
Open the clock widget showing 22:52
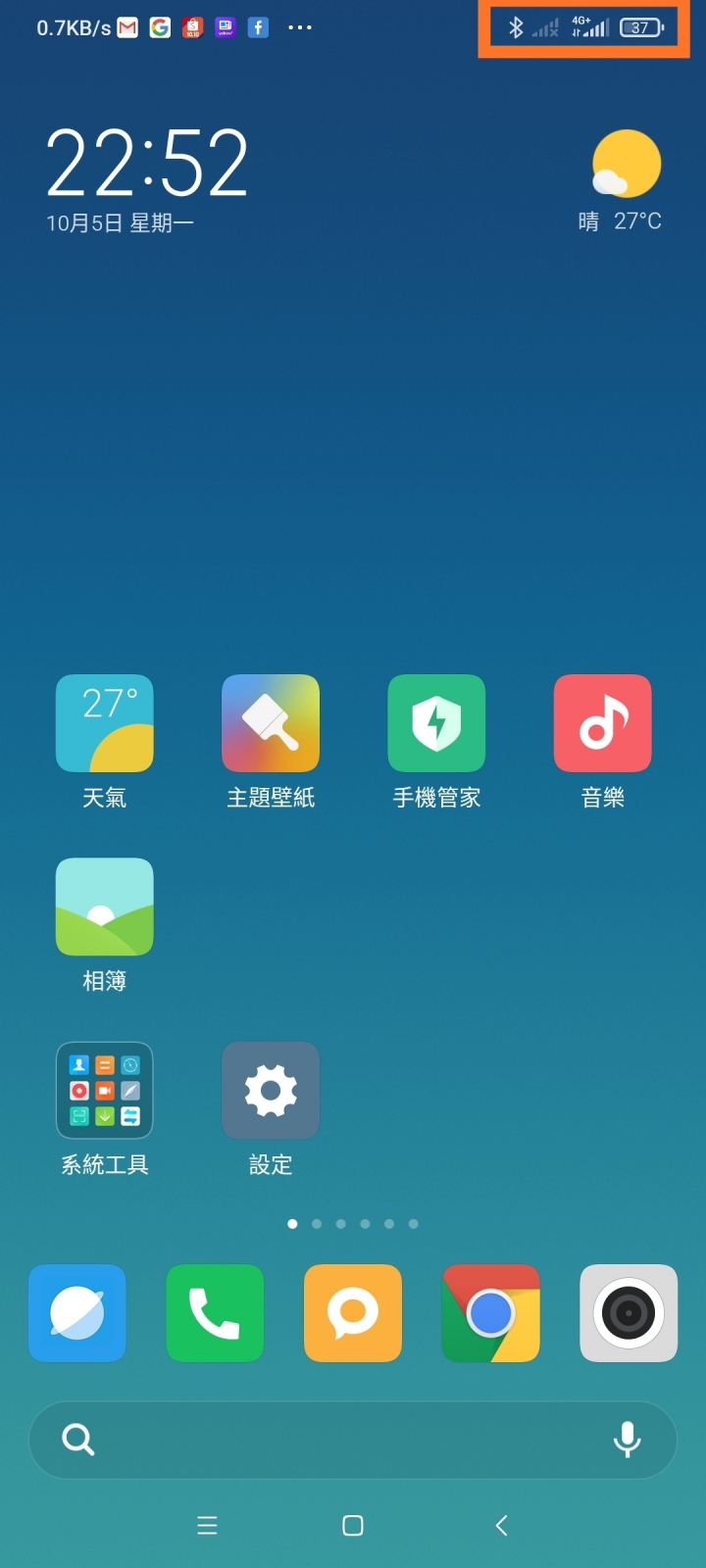coord(147,164)
